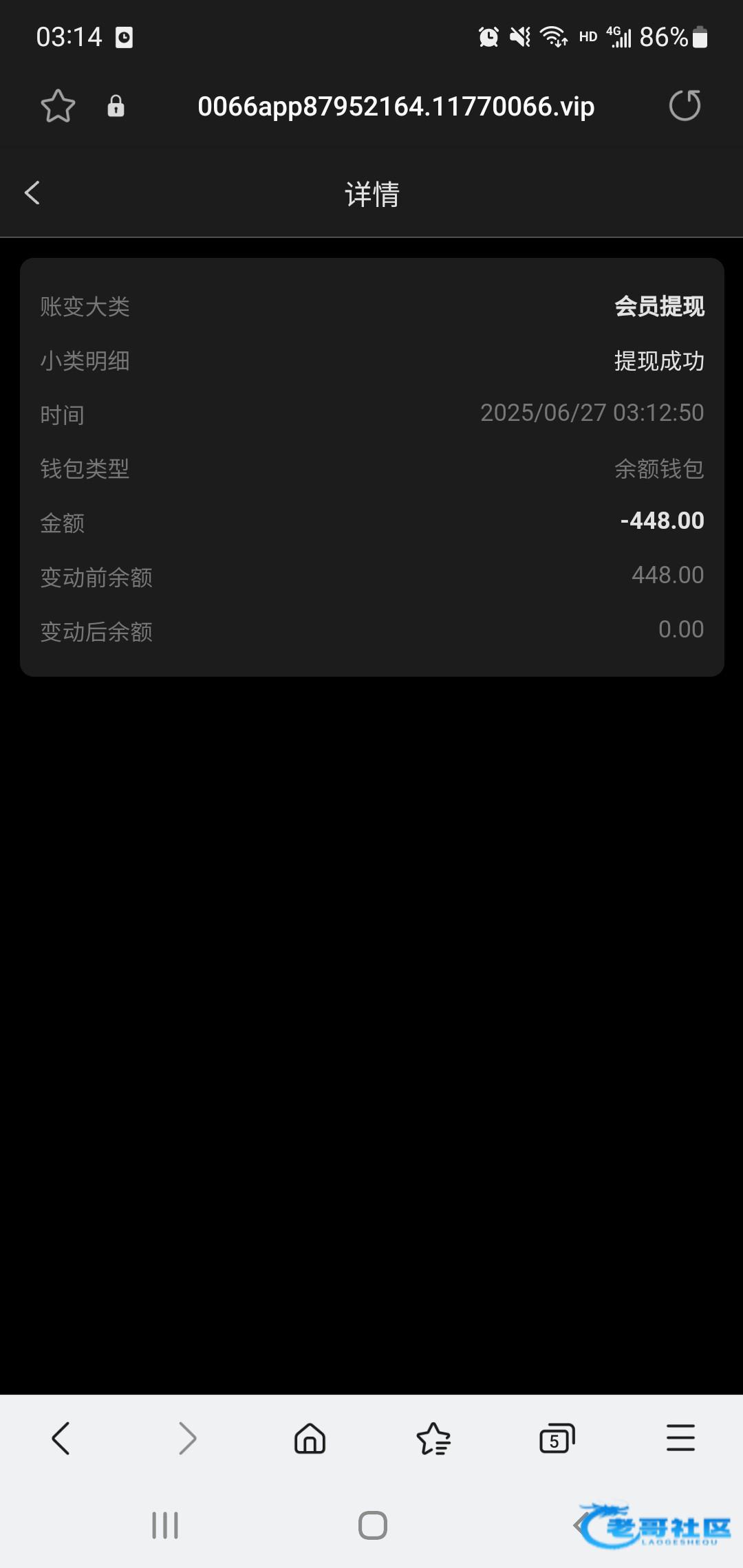This screenshot has width=743, height=1568.
Task: Open system recent apps
Action: tap(165, 1525)
